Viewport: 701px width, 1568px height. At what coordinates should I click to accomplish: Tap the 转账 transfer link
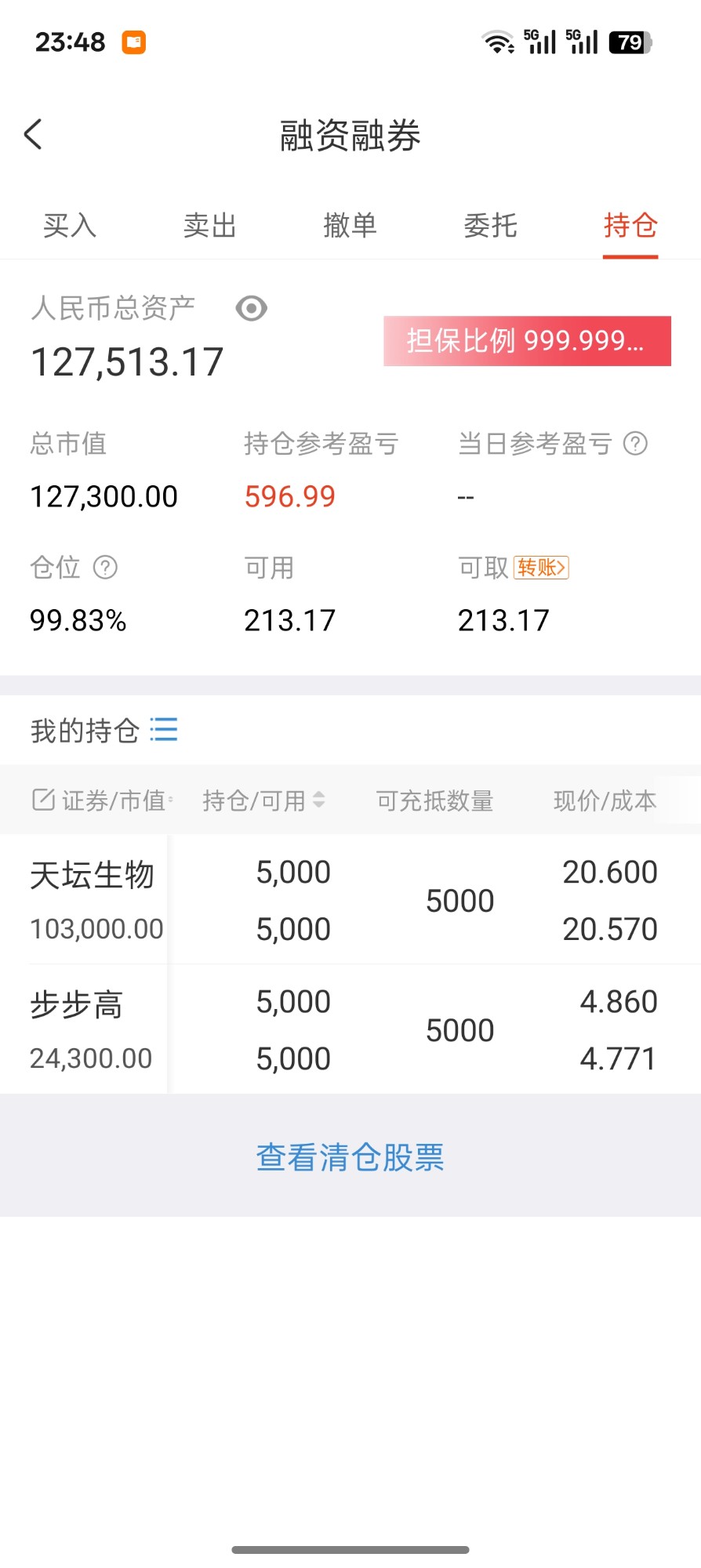pos(541,567)
